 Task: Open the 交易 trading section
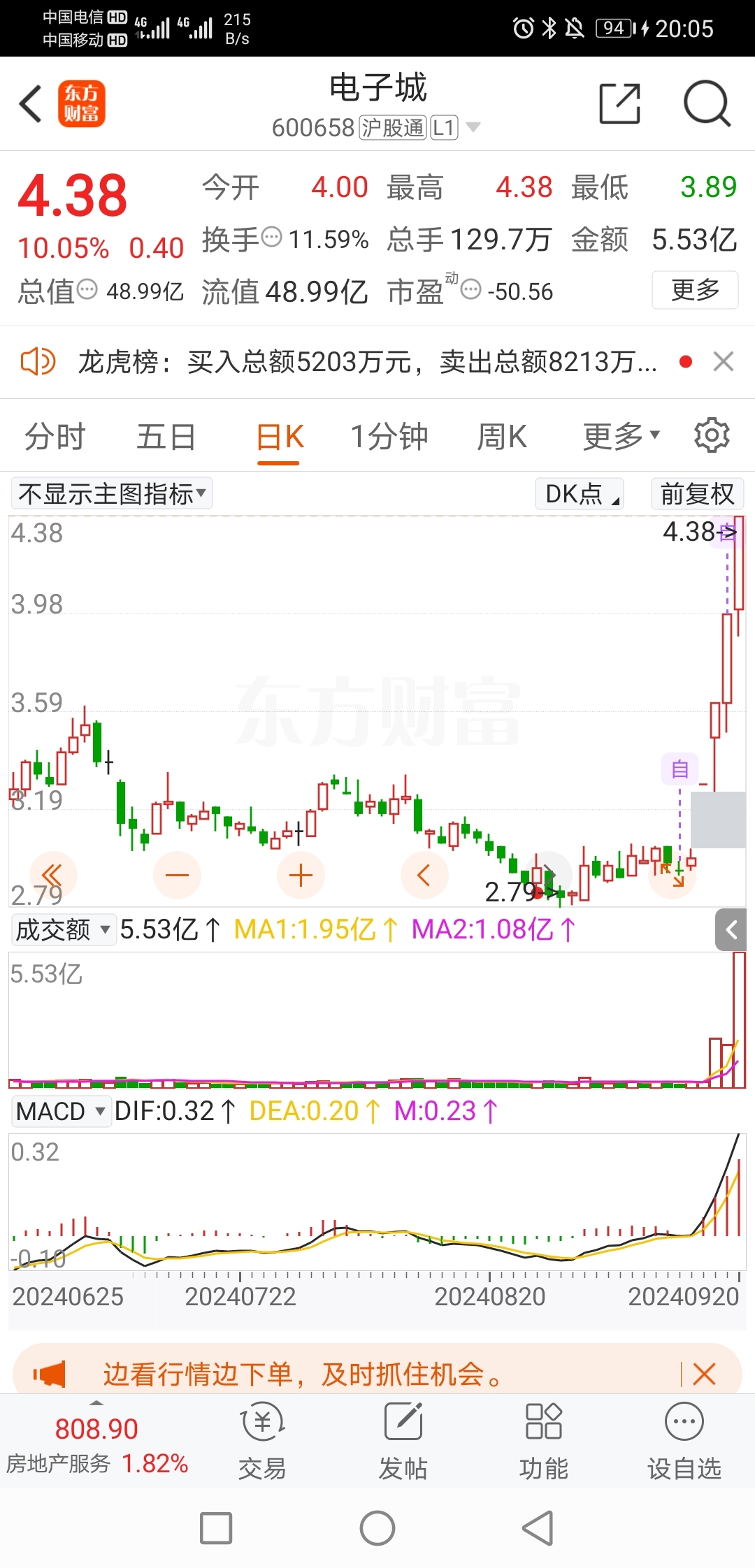click(262, 1441)
